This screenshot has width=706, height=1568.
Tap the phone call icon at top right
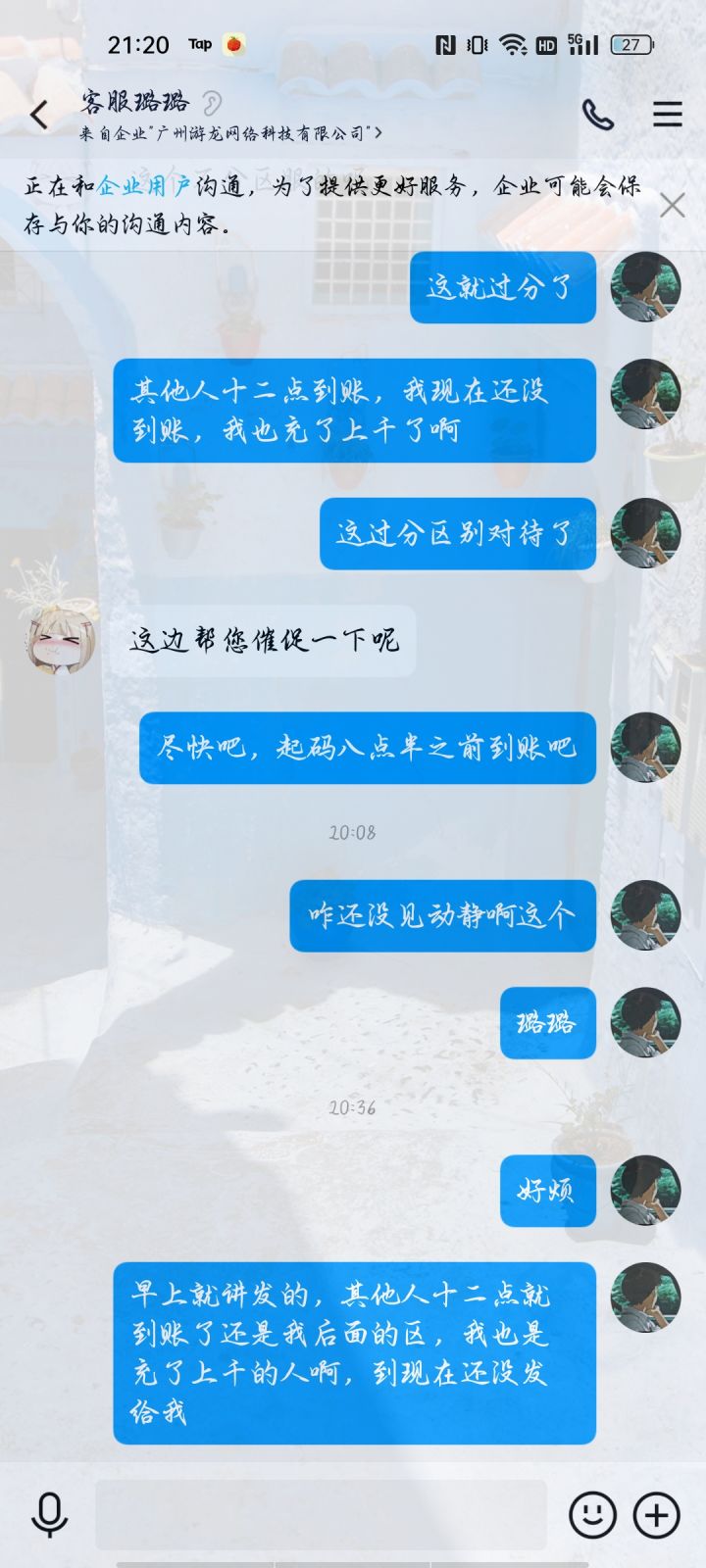pos(599,115)
